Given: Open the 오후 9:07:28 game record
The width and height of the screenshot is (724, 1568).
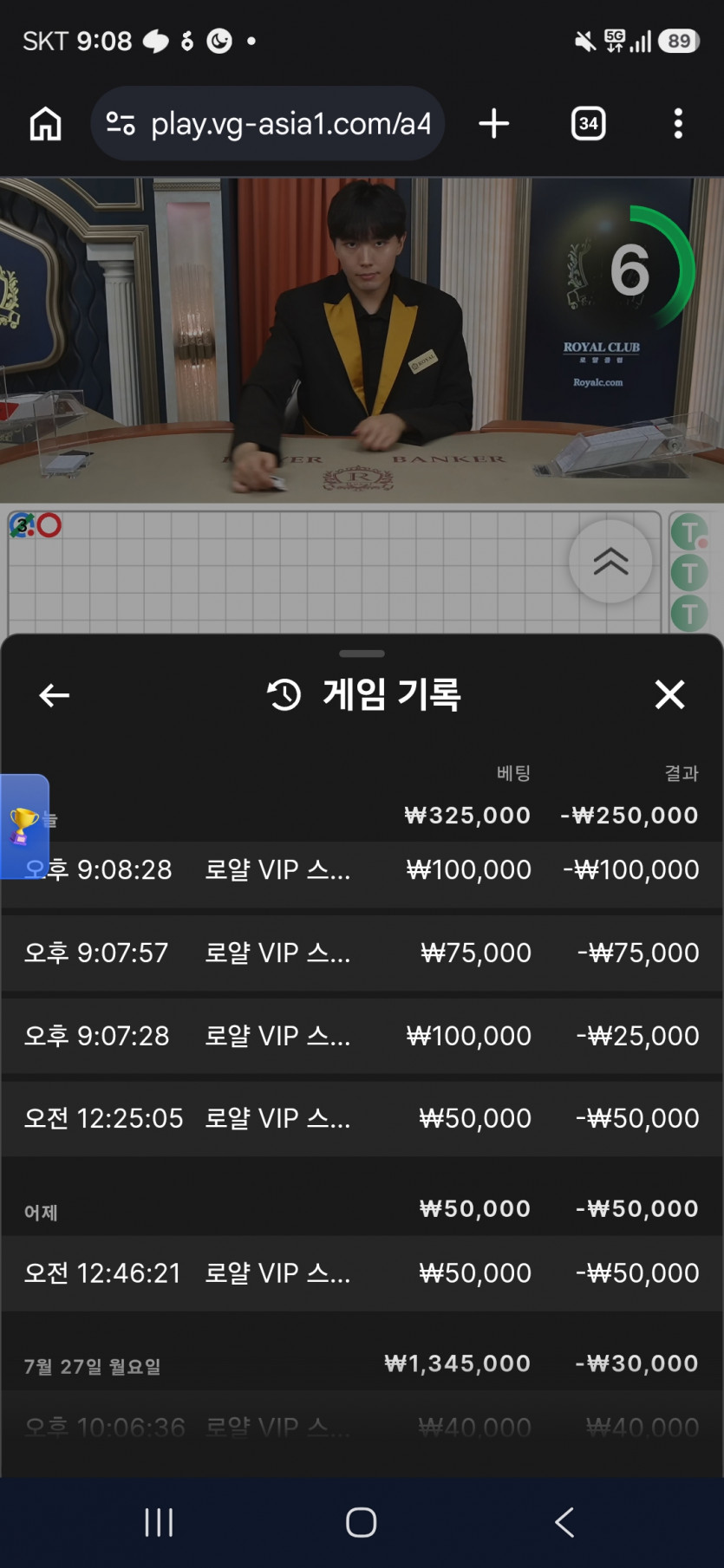Looking at the screenshot, I should pos(362,1036).
